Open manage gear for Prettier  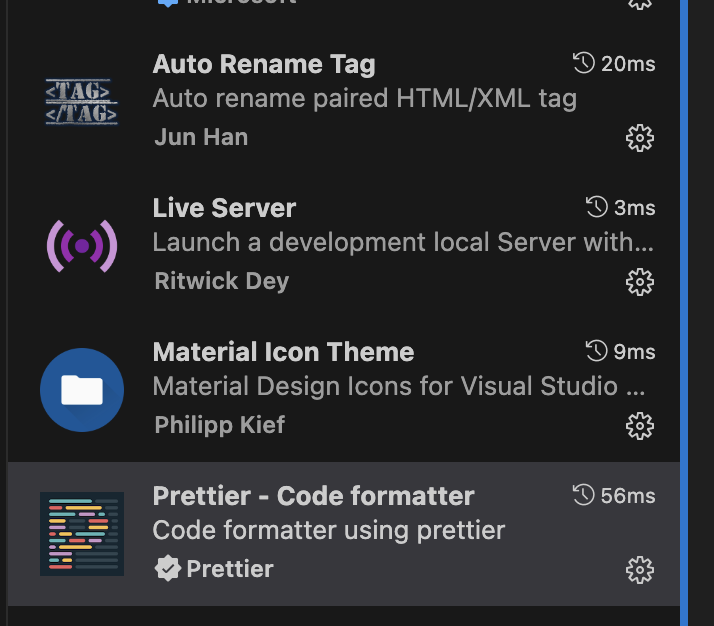point(639,570)
